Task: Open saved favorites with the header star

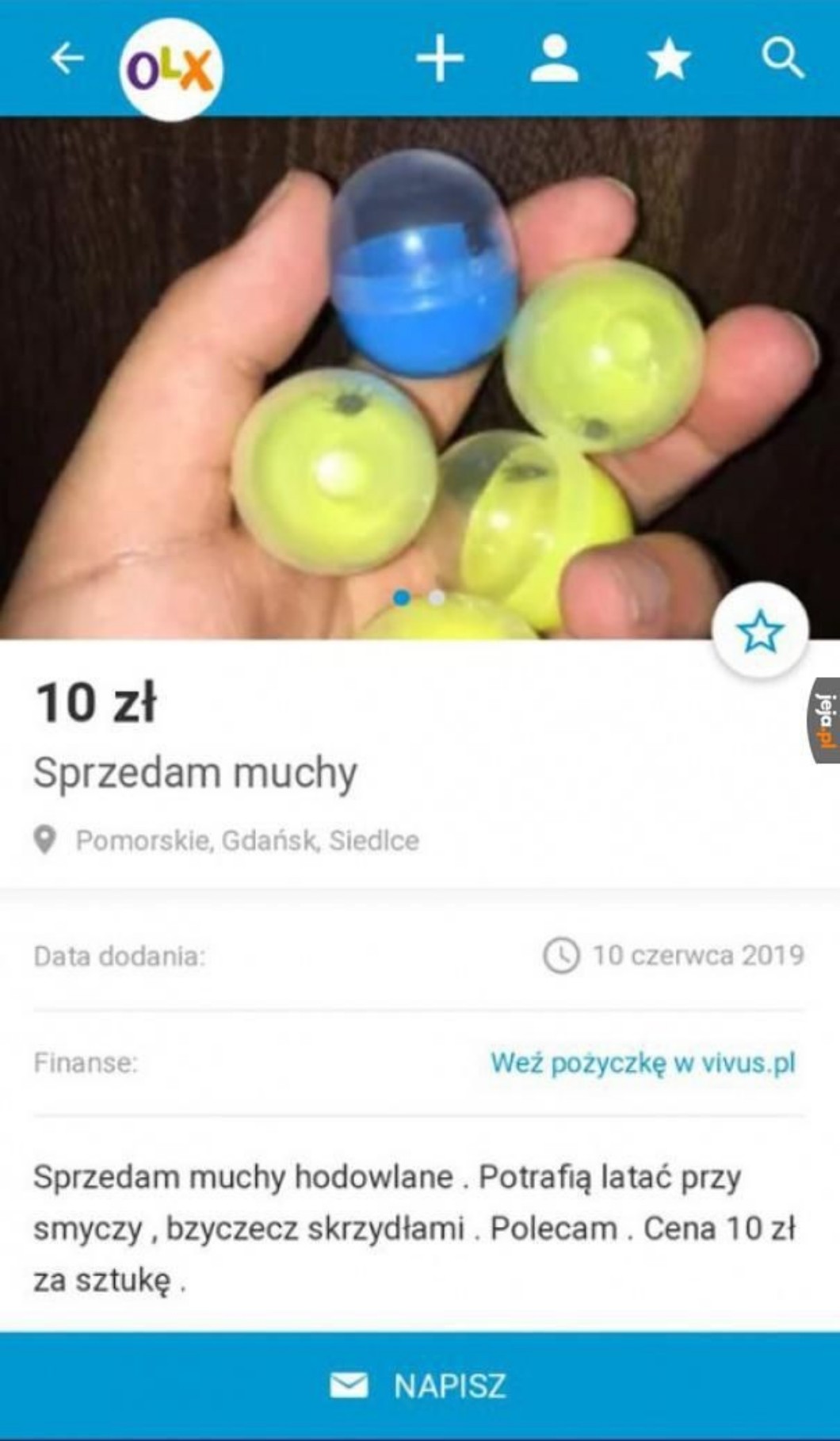Action: [669, 60]
